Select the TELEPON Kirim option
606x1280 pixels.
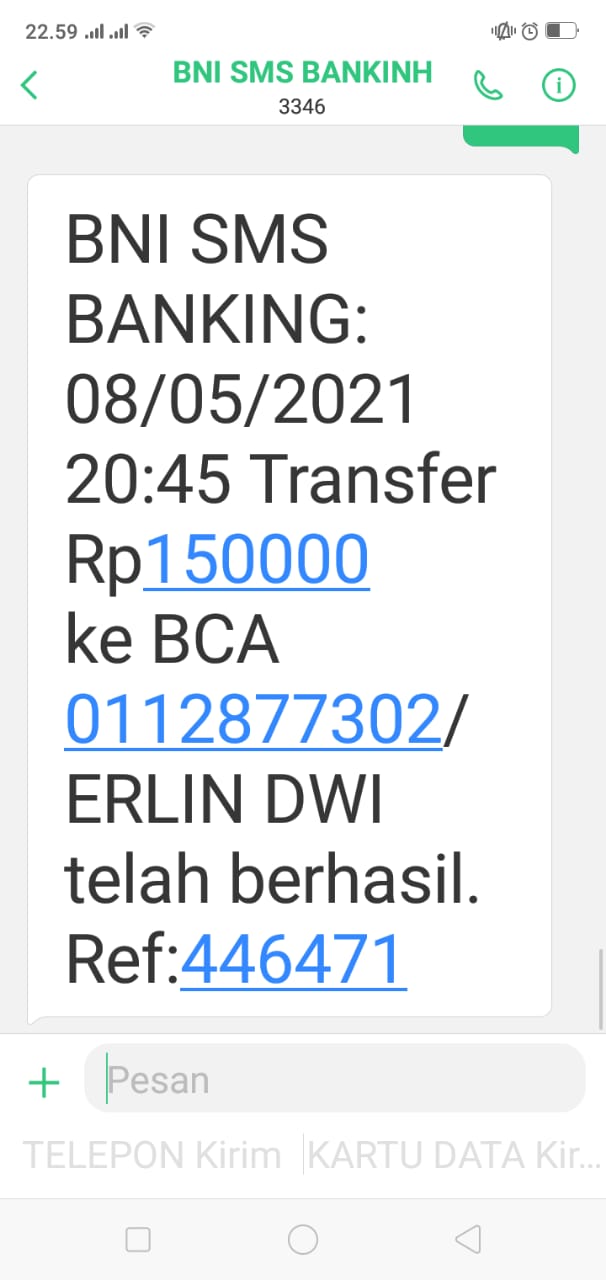[x=152, y=1155]
